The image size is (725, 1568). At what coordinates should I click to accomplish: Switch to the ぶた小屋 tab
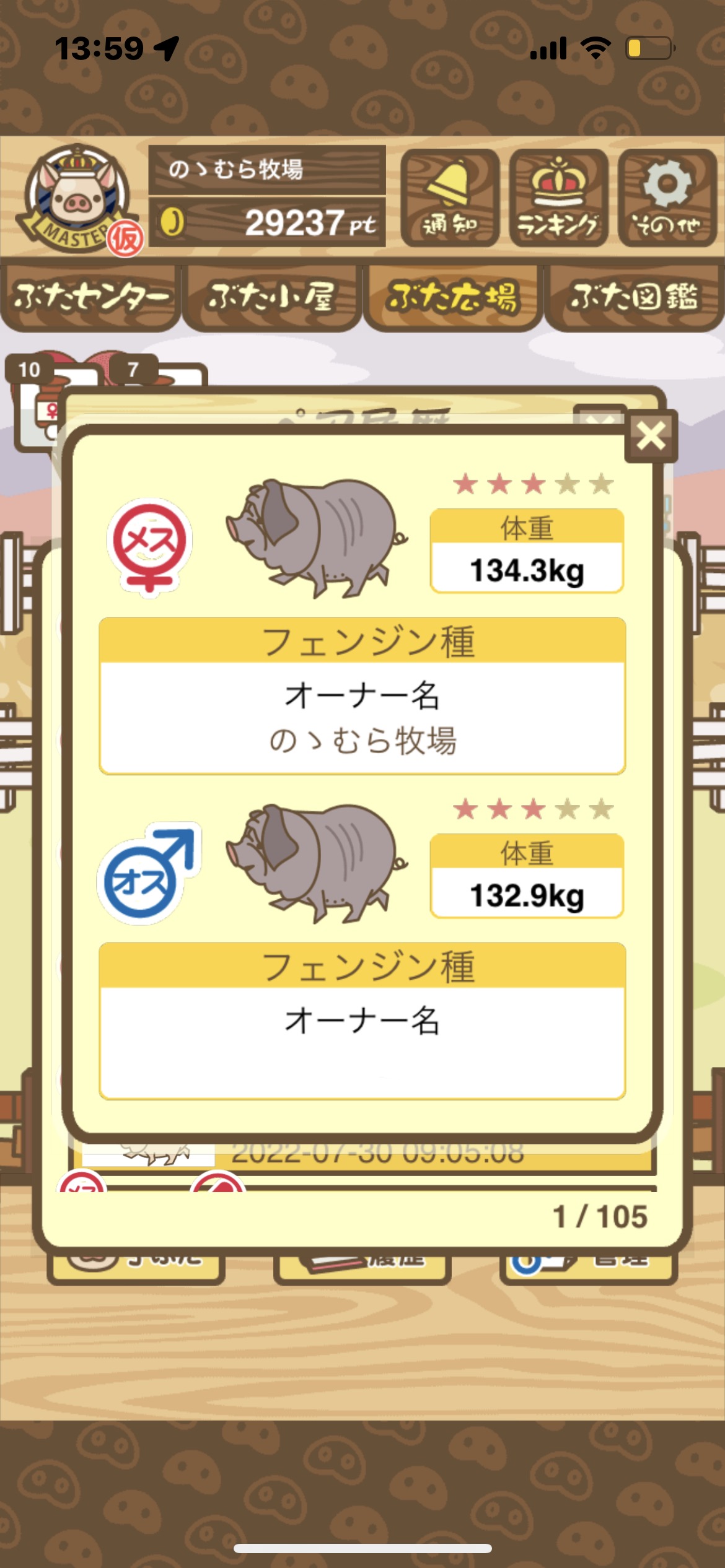coord(271,298)
